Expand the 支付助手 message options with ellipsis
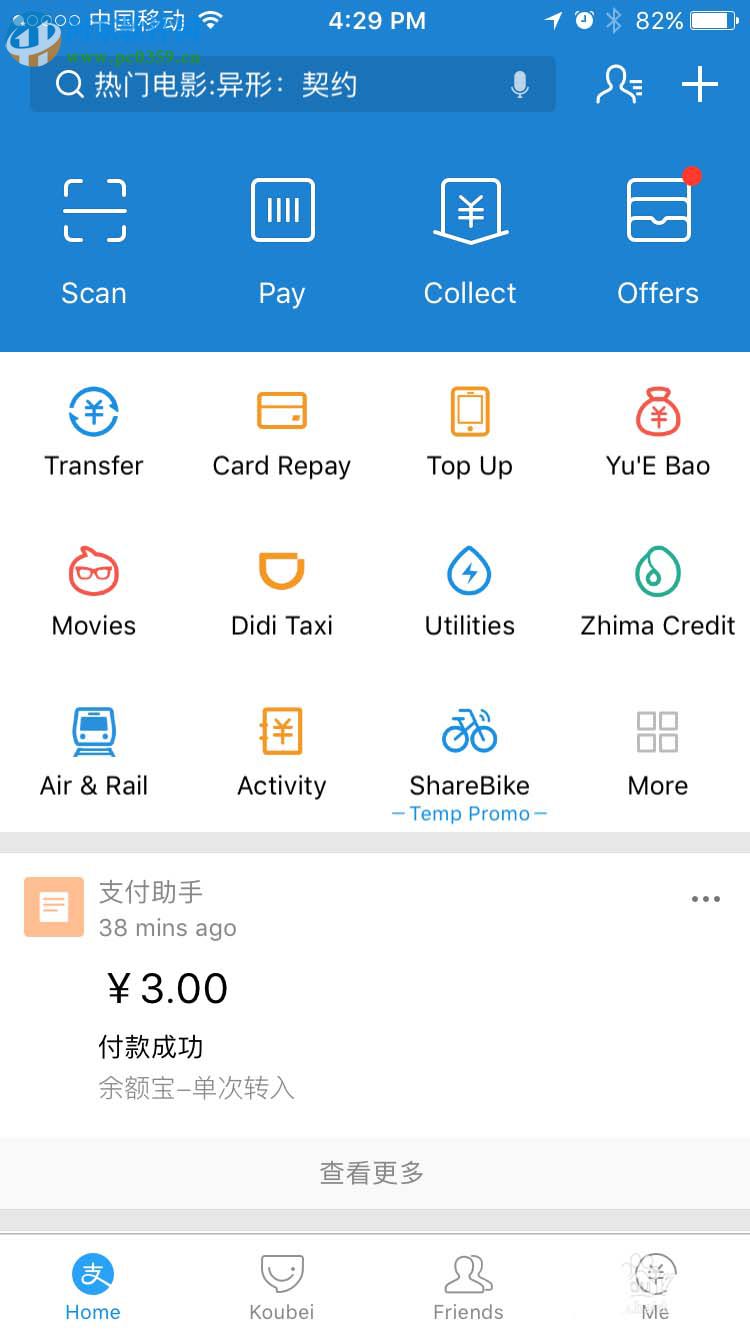The height and width of the screenshot is (1334, 750). tap(706, 899)
